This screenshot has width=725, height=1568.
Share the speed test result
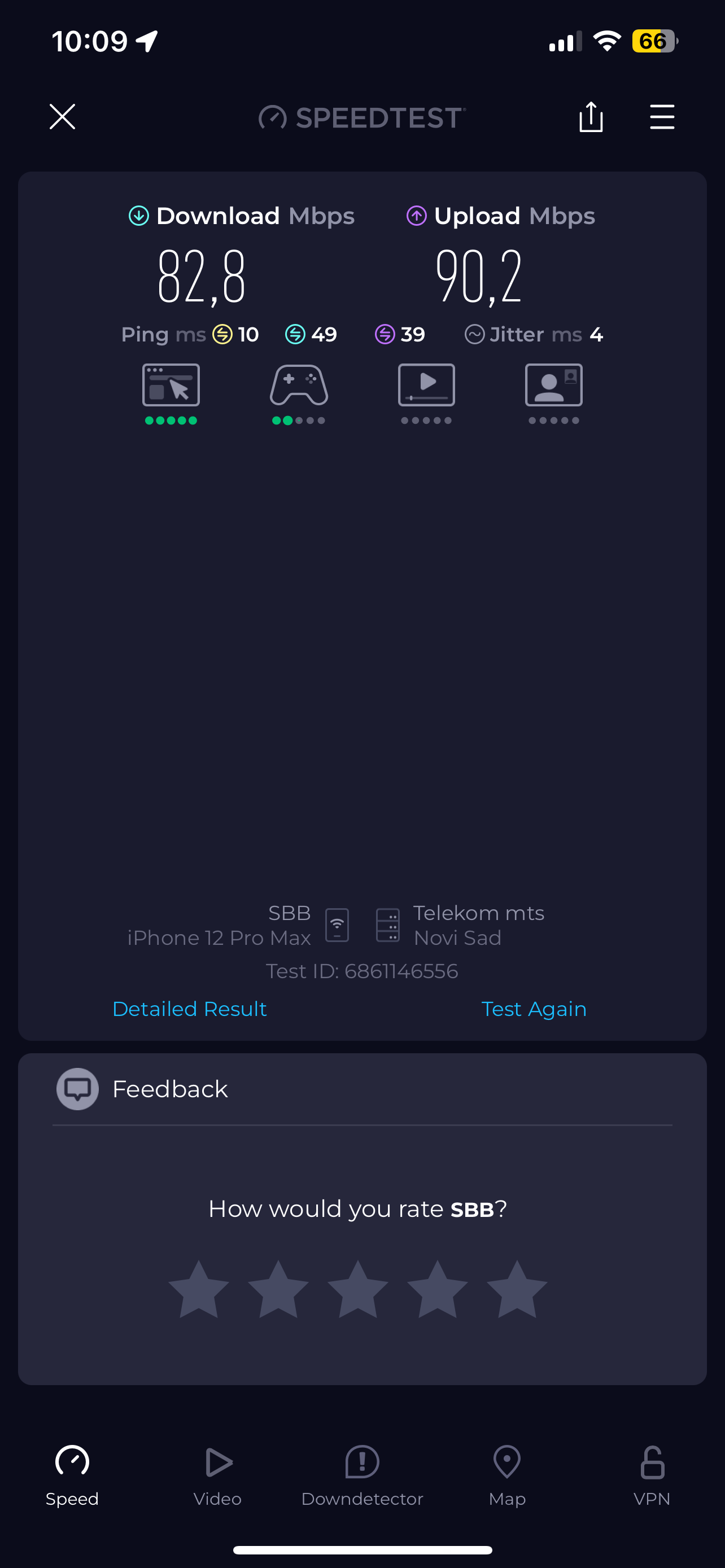point(591,116)
